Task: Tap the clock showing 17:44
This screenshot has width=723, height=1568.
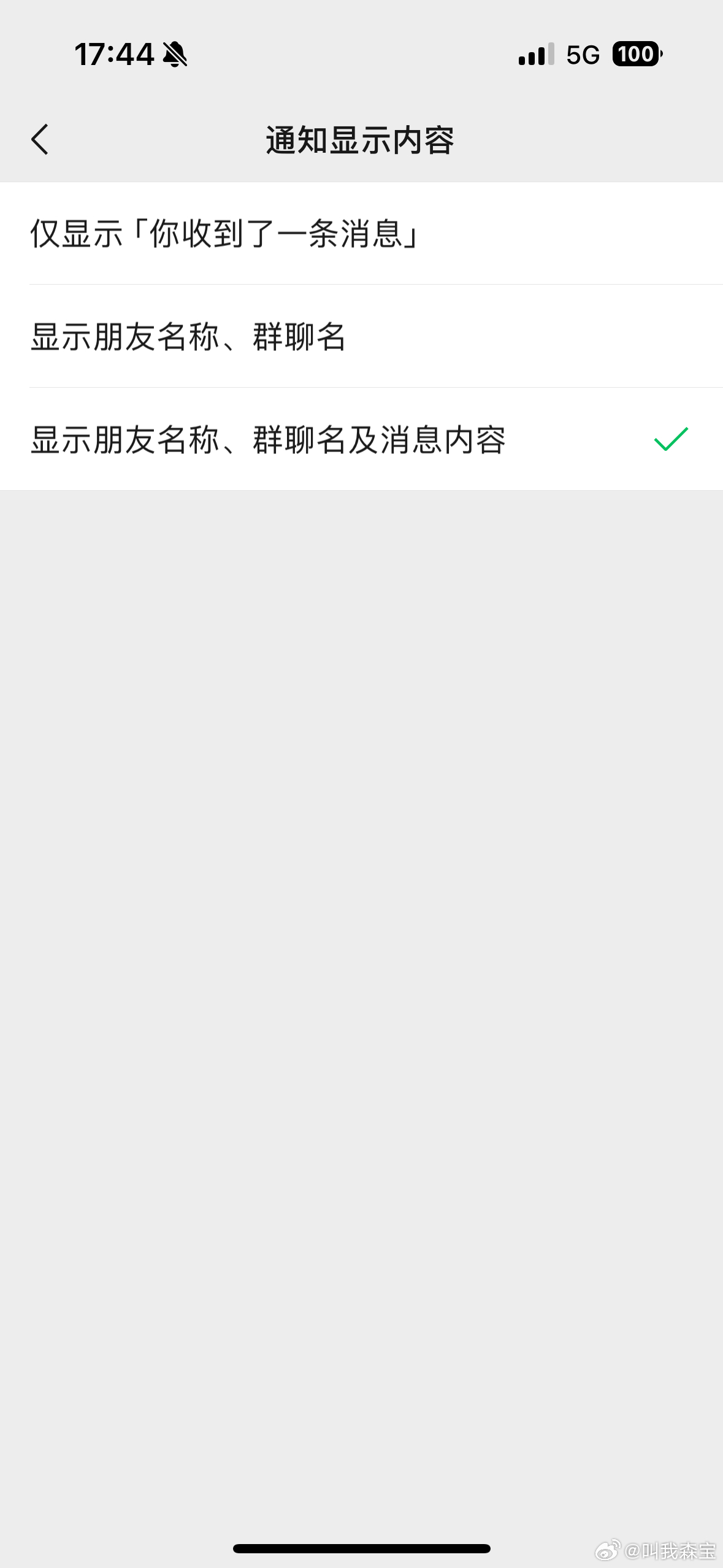Action: pyautogui.click(x=114, y=55)
